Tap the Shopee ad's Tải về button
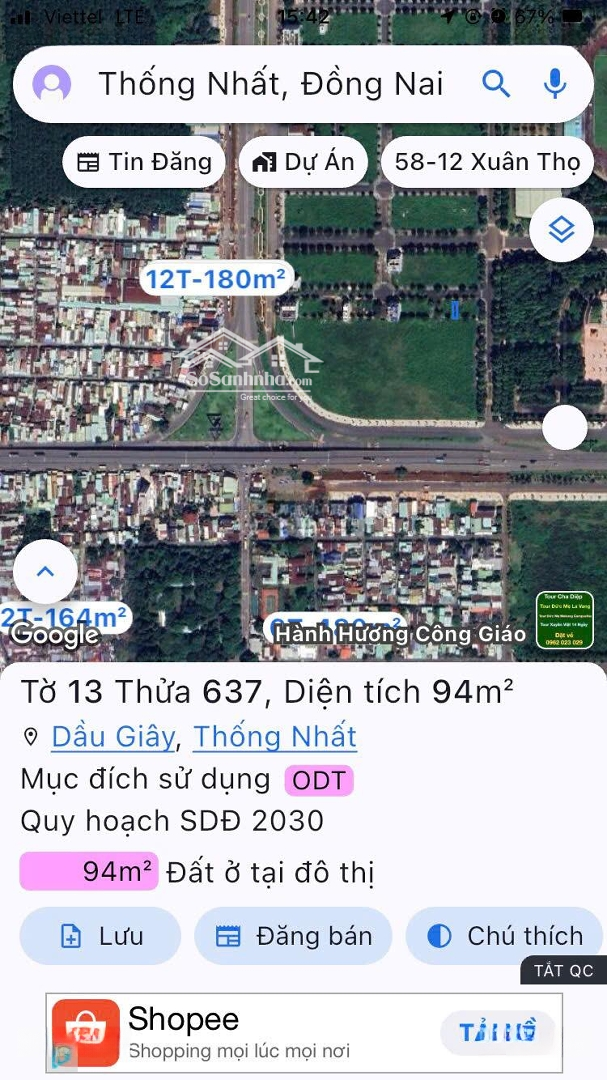The image size is (607, 1080). click(497, 1031)
